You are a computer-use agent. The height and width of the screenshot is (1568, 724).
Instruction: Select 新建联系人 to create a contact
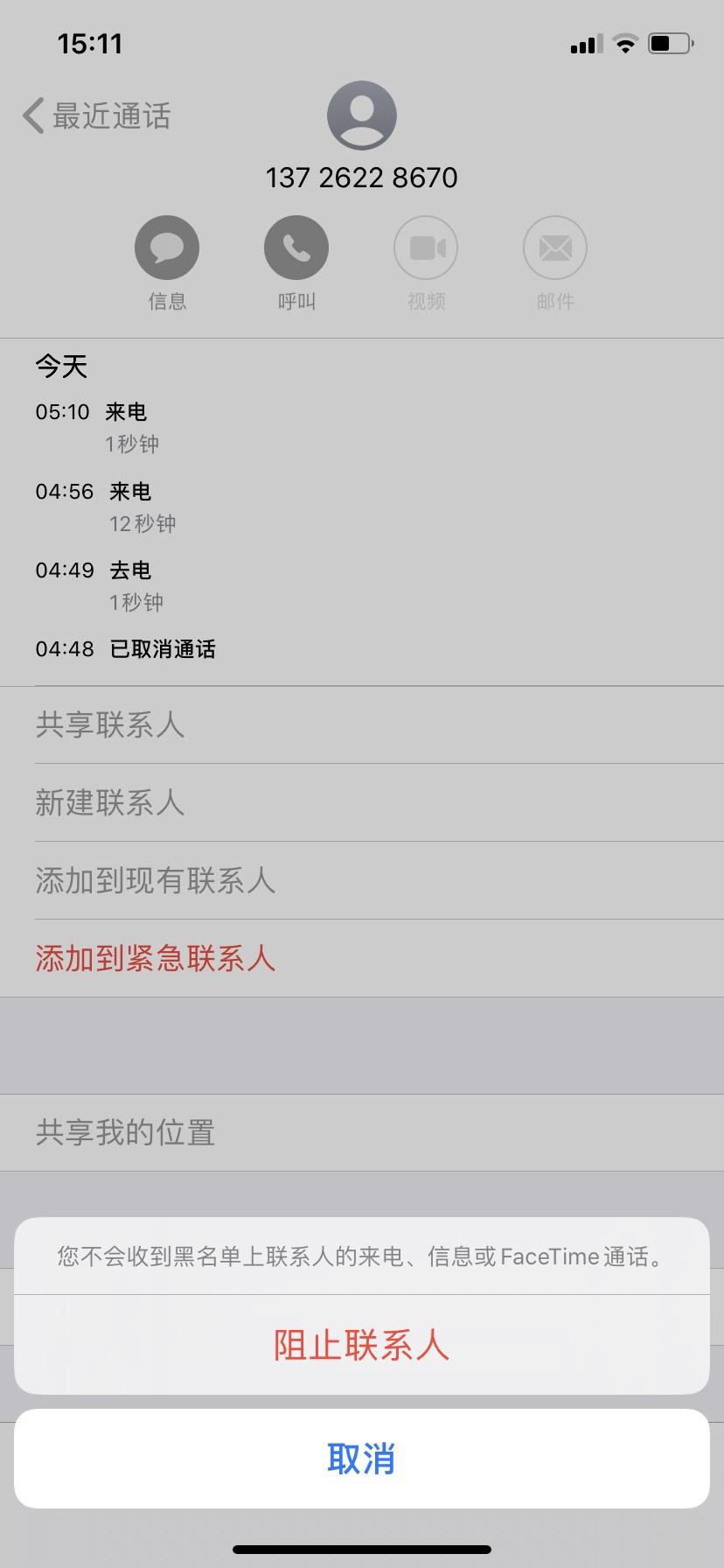[x=109, y=802]
